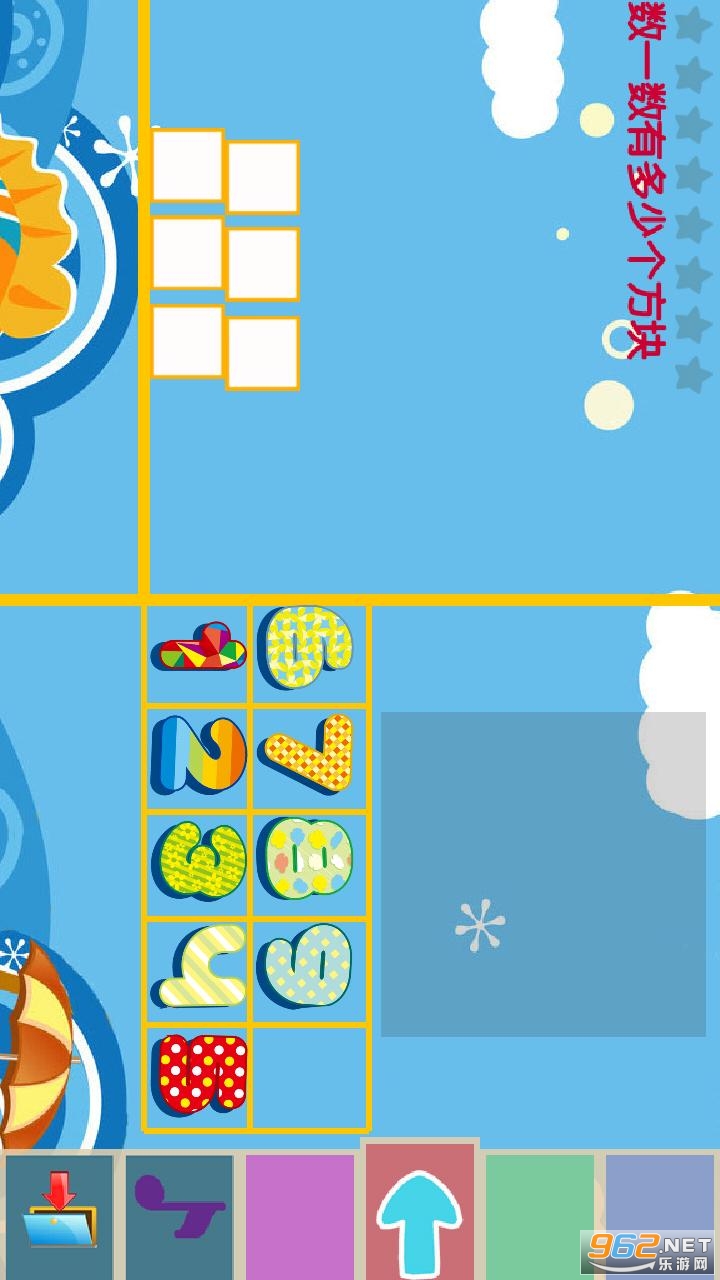Select the red polka-dot number 5 tile

coord(198,1075)
